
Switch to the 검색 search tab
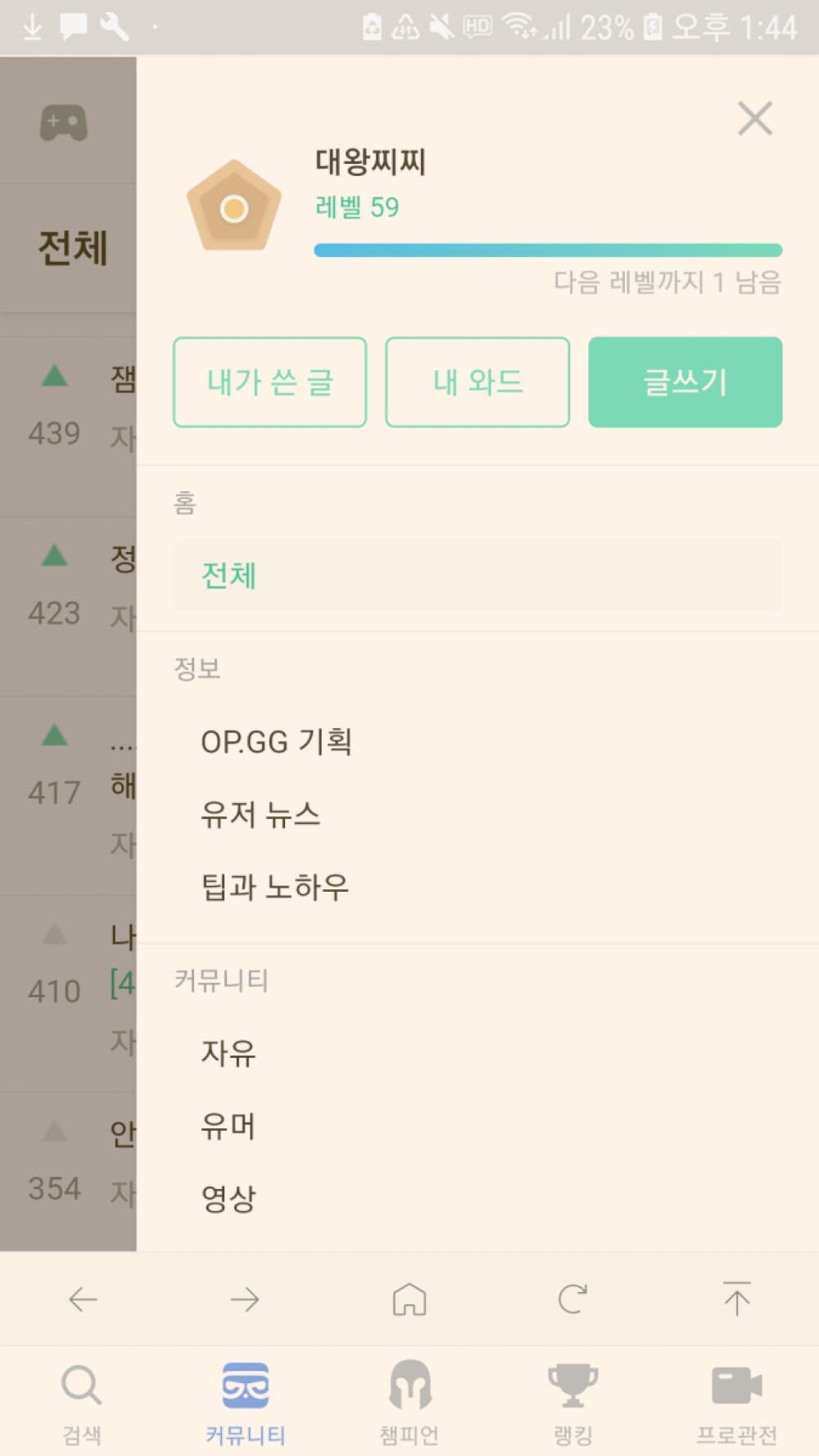point(82,1402)
